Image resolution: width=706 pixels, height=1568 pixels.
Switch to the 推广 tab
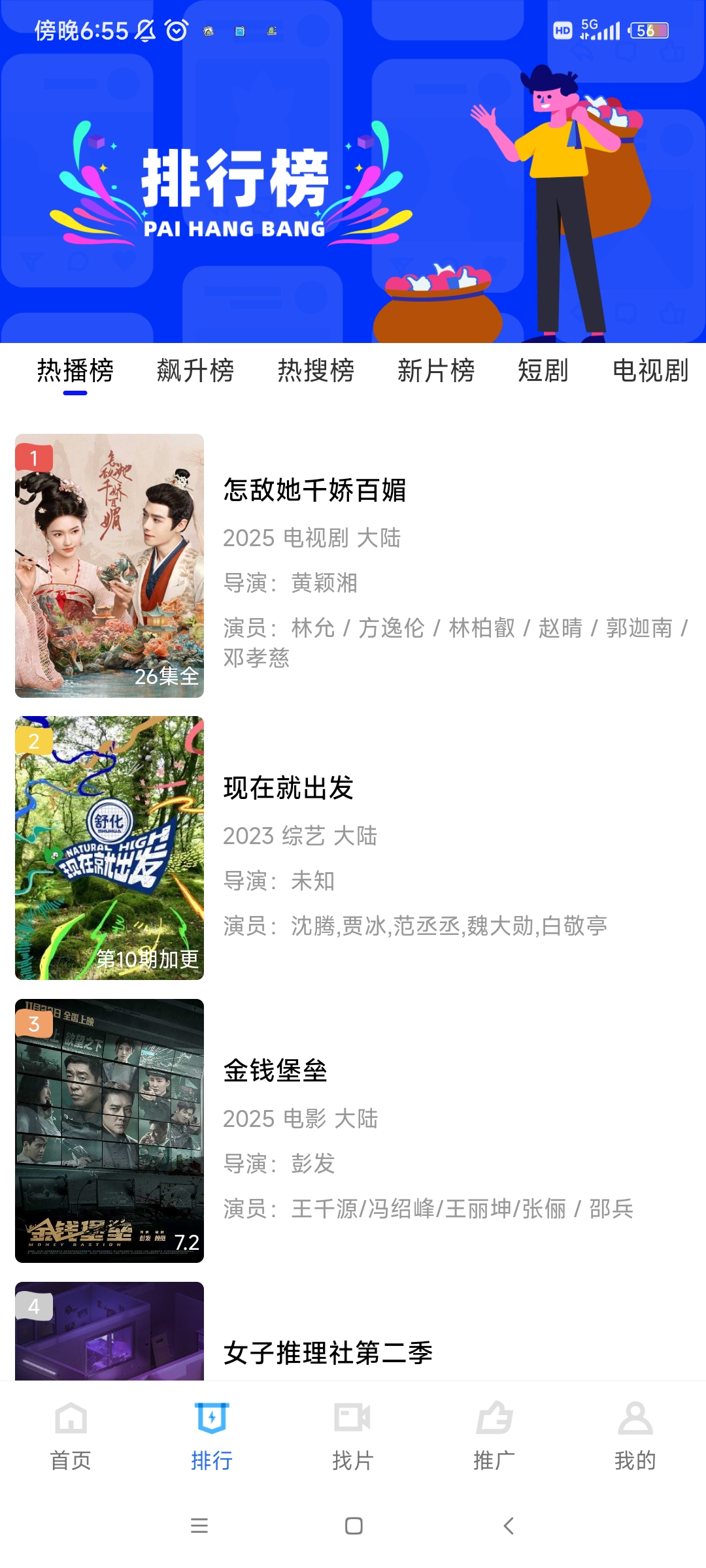tap(494, 1435)
